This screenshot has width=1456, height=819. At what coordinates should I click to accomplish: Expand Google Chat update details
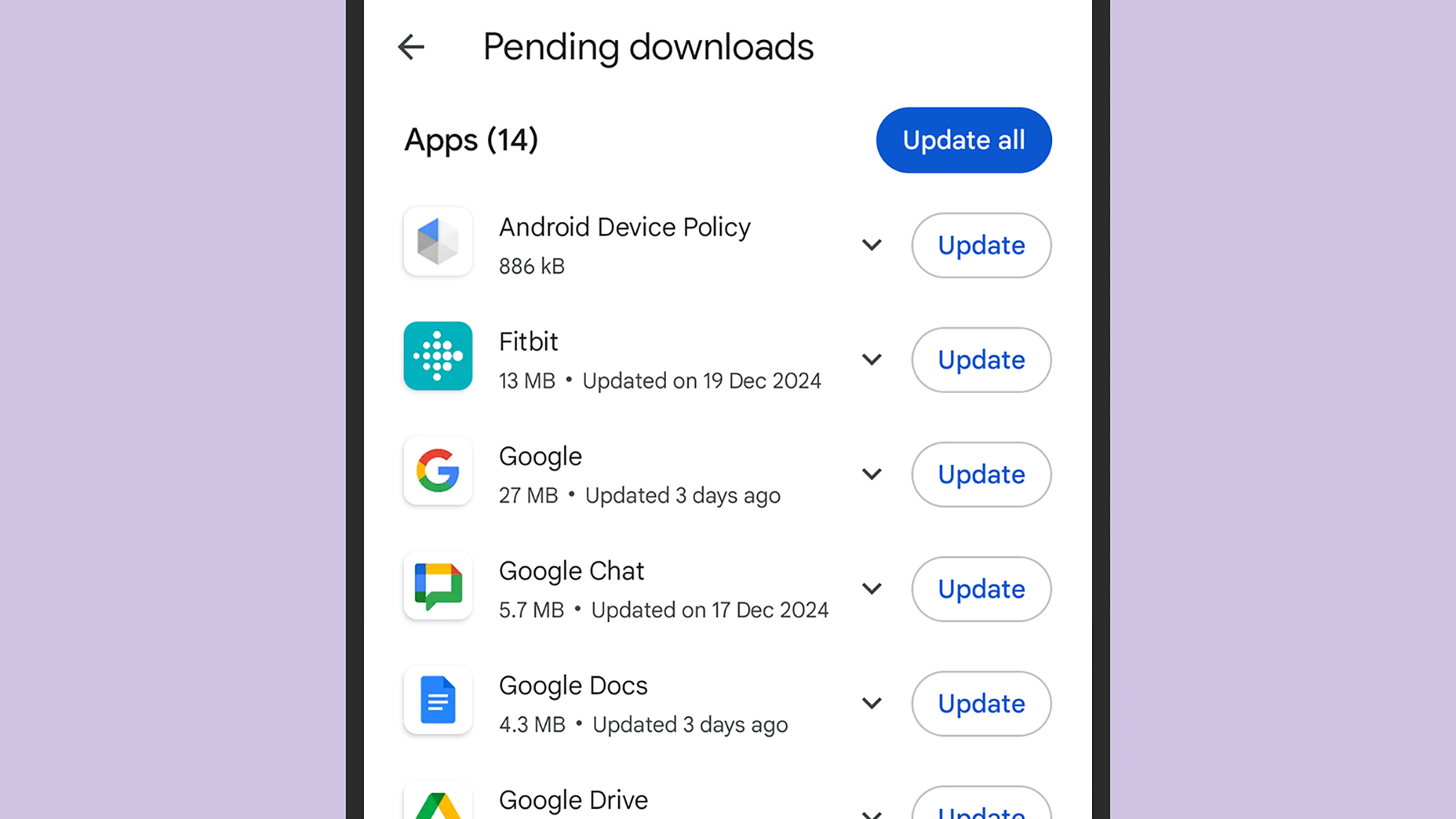pyautogui.click(x=871, y=589)
